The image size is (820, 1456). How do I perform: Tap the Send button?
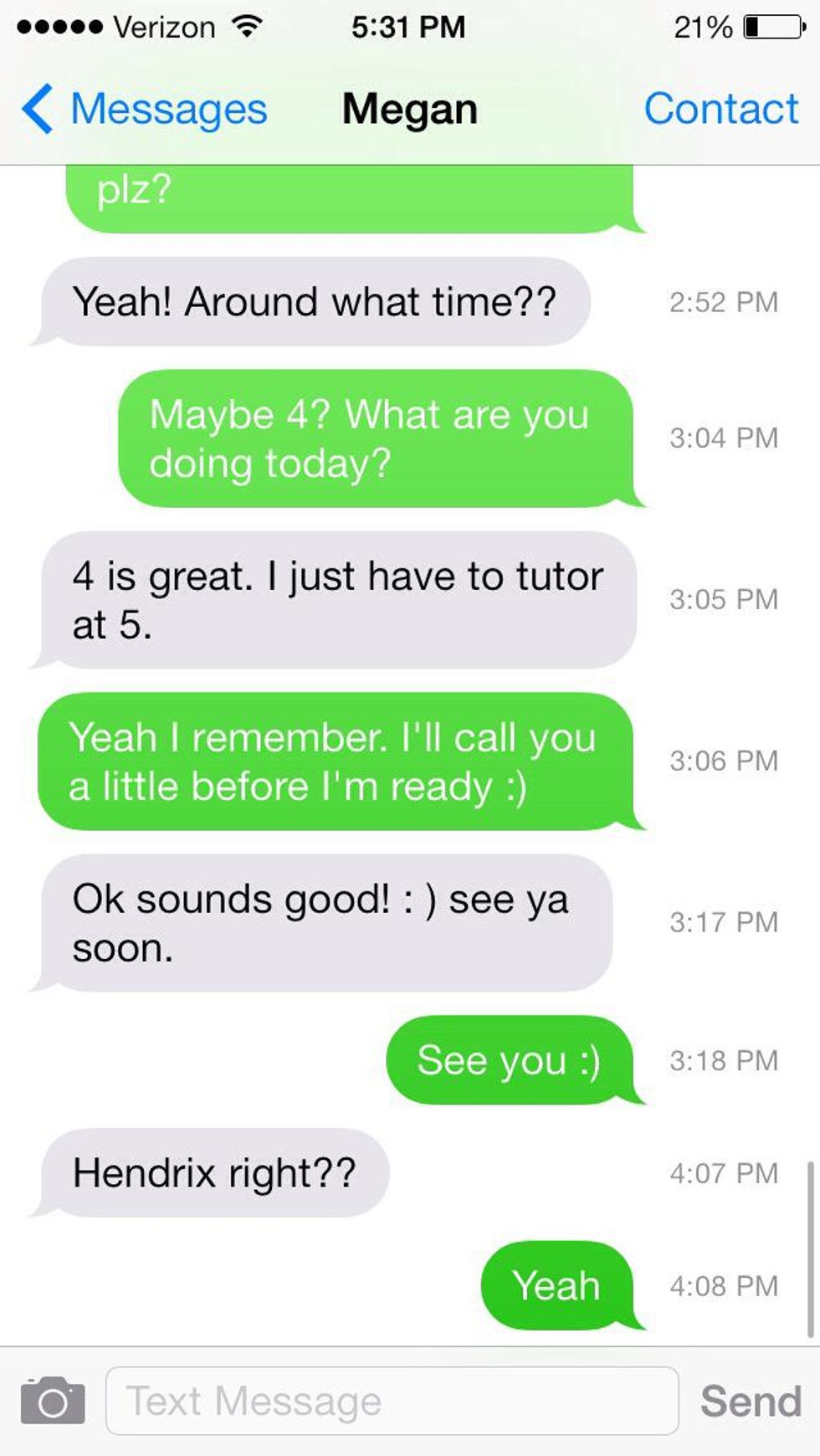click(751, 1401)
